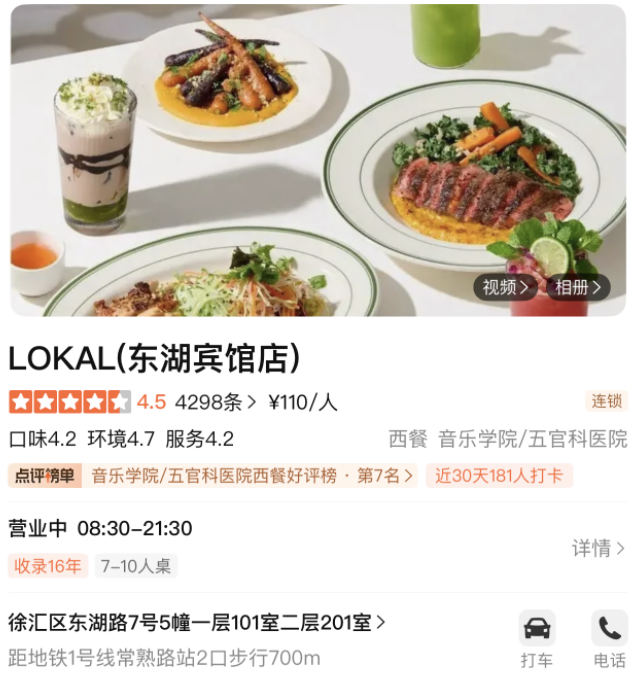
Task: Call the restaurant via 电话
Action: 609,639
